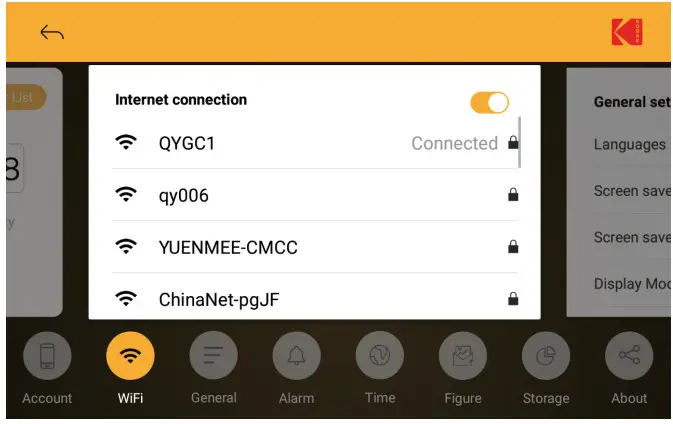Go to the Figure tab
The width and height of the screenshot is (673, 424).
coord(463,368)
